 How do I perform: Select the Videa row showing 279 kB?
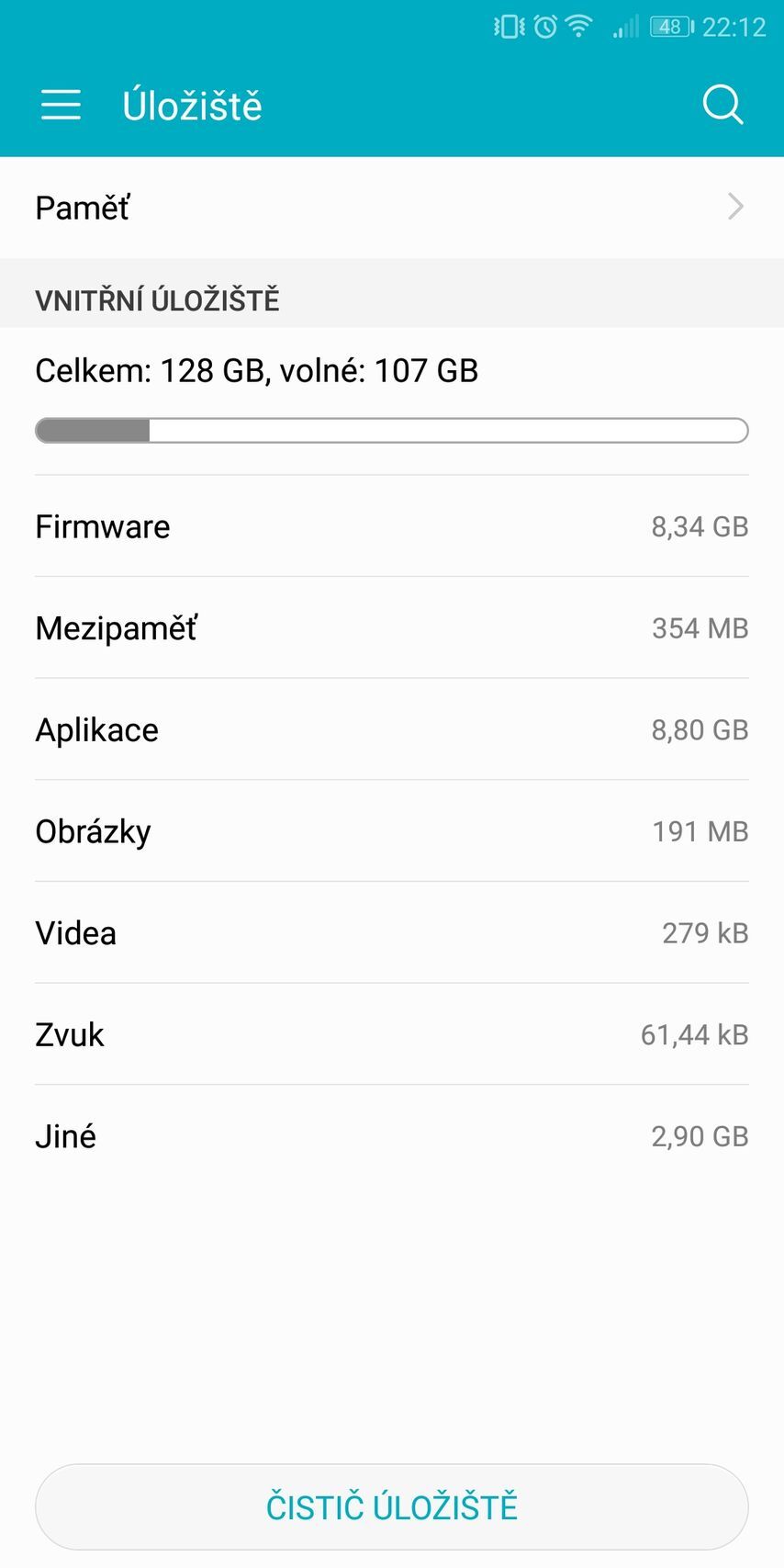pos(392,932)
